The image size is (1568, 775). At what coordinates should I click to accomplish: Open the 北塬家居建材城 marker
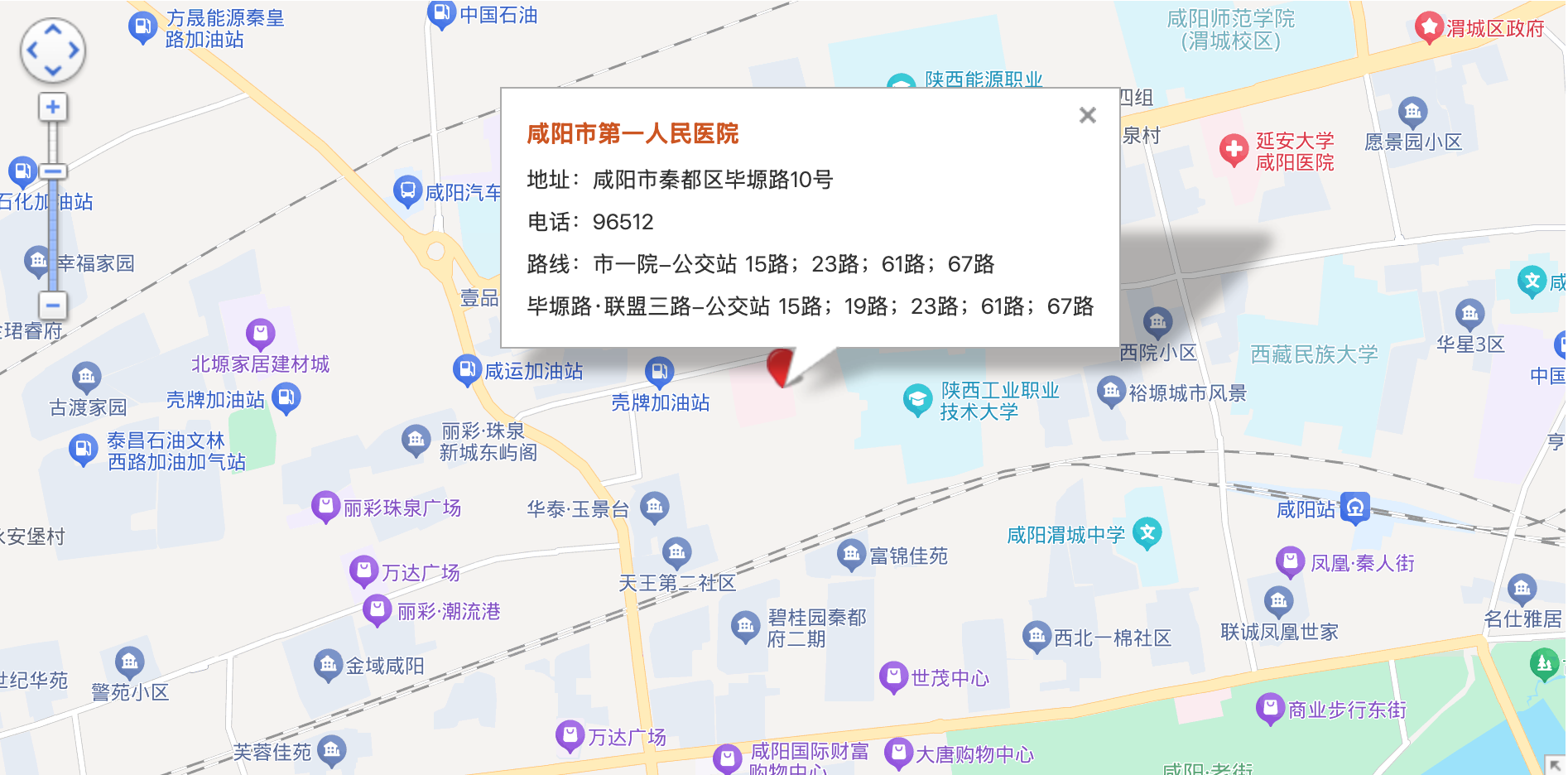[260, 333]
